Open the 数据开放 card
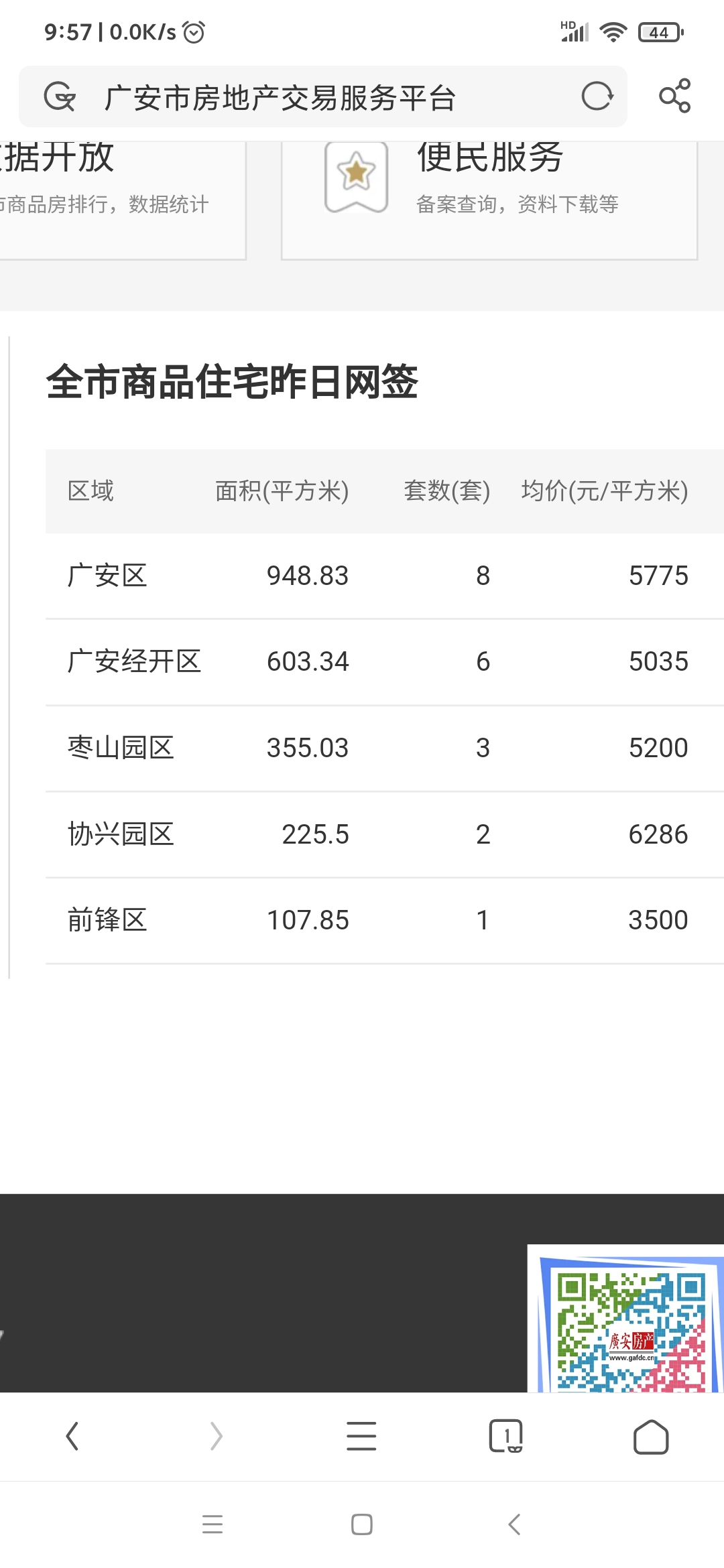Screen dimensions: 724x1568 (114, 194)
